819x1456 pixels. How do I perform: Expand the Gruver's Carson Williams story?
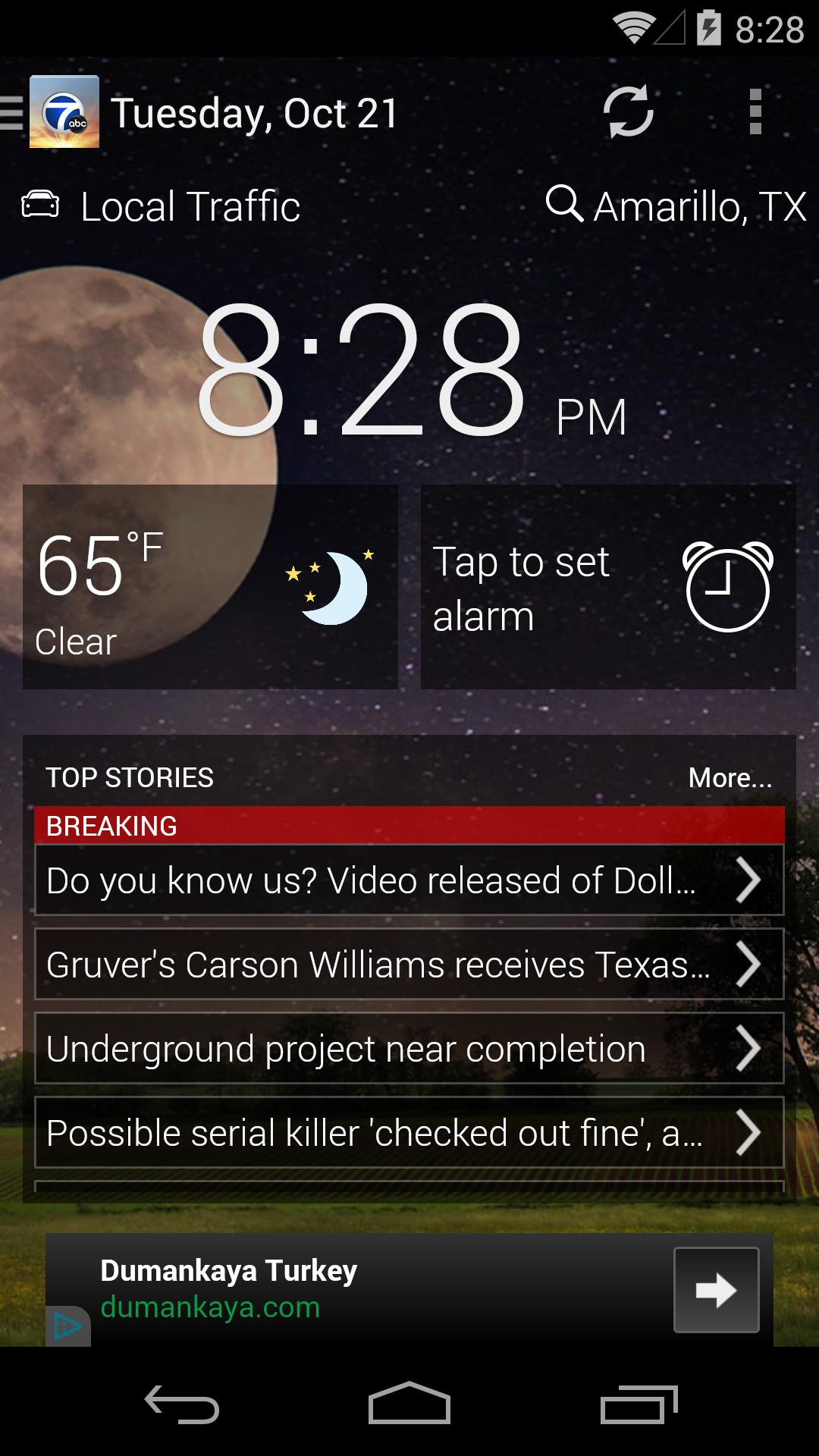click(409, 965)
